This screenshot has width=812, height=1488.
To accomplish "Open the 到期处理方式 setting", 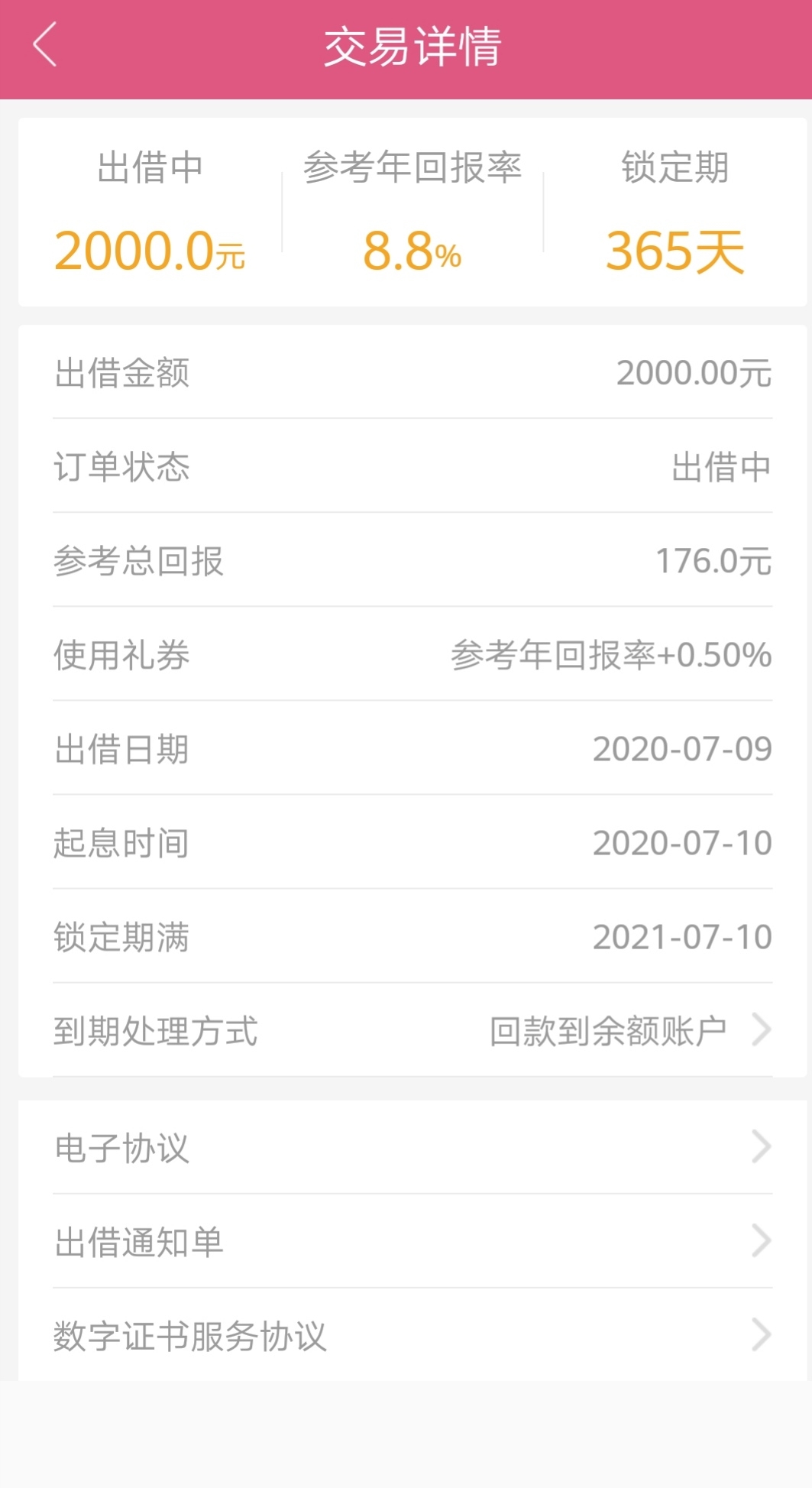I will 412,1030.
